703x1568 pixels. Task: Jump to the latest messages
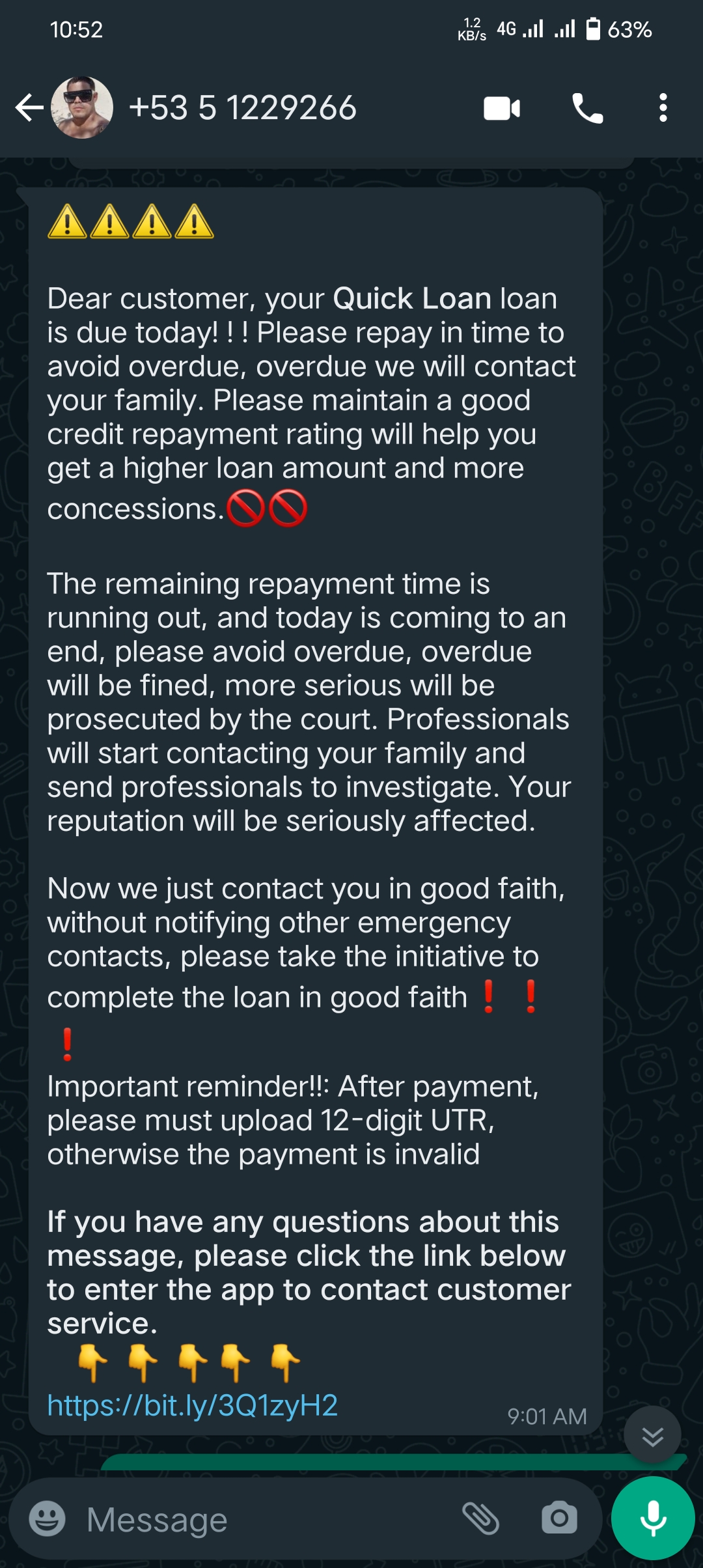[x=652, y=1435]
